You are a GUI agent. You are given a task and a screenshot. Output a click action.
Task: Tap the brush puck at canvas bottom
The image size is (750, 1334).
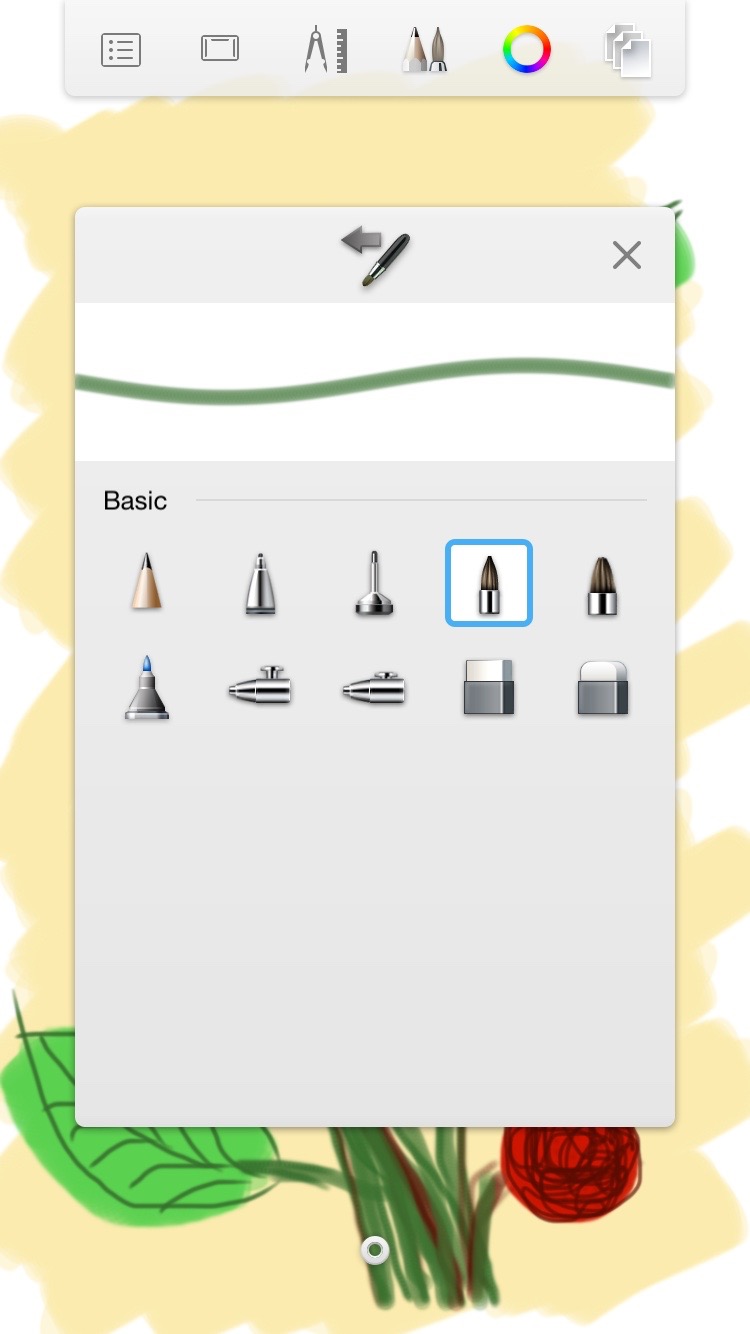(x=375, y=1250)
